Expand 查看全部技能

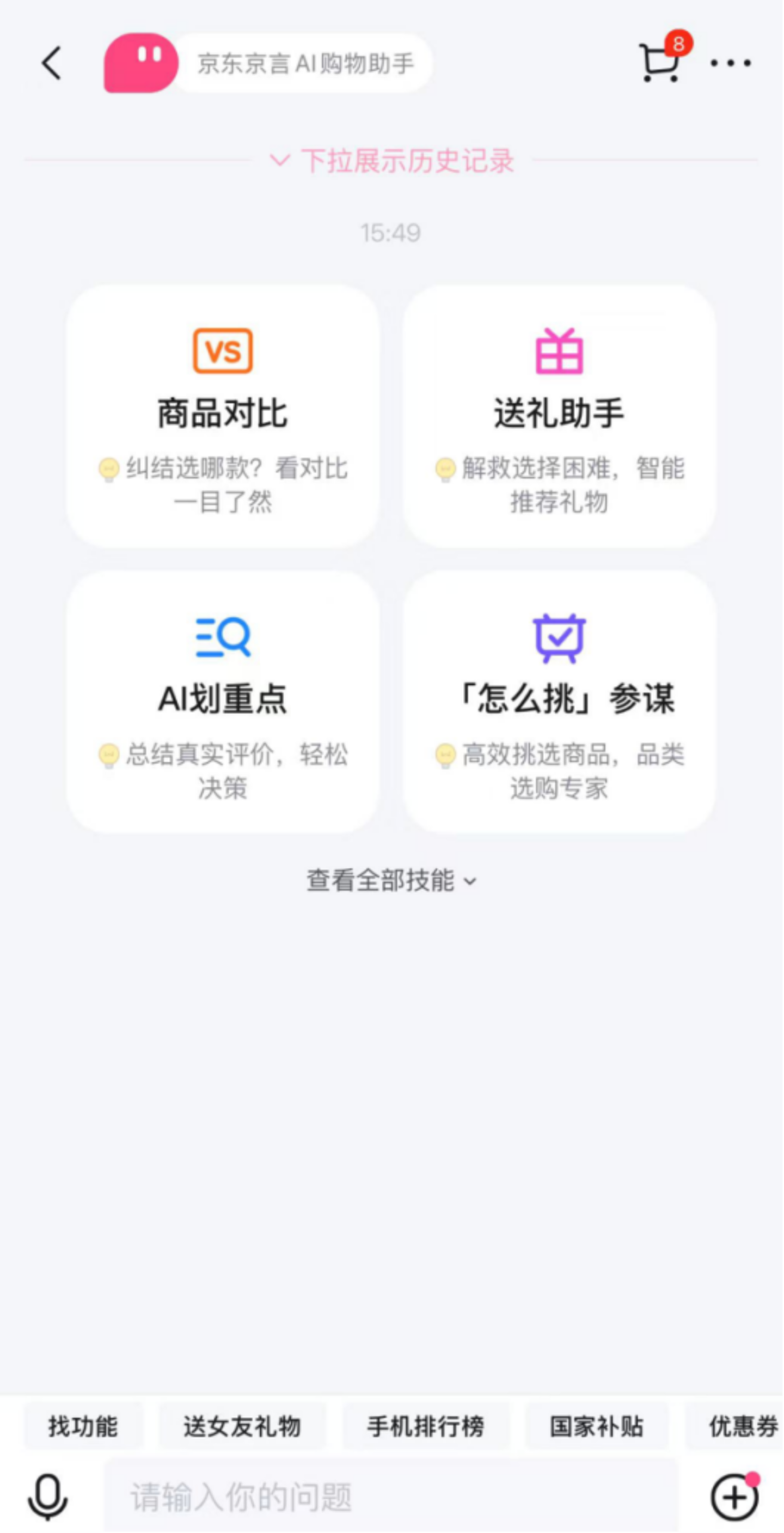click(x=391, y=881)
